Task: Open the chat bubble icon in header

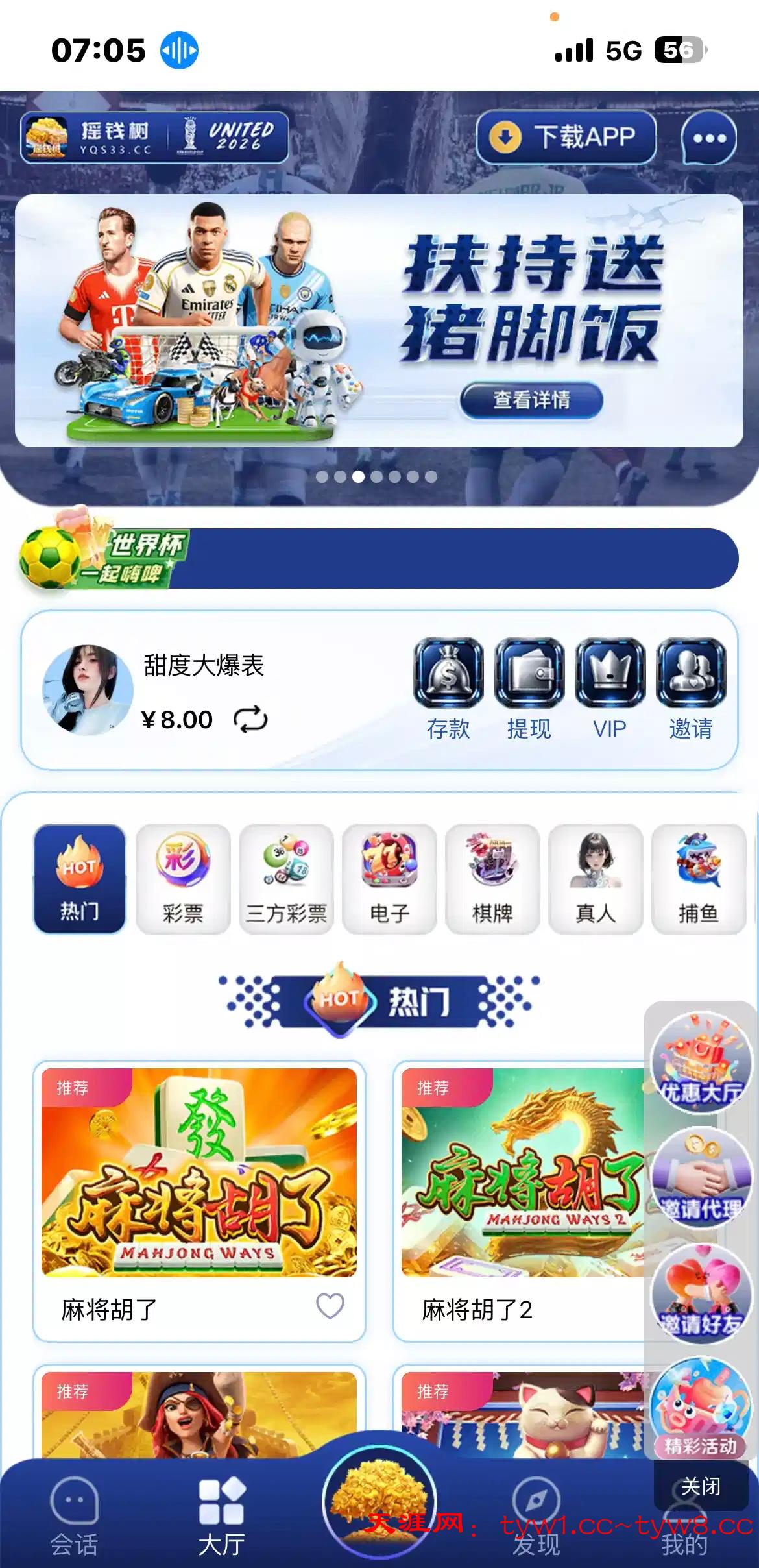Action: (x=708, y=138)
